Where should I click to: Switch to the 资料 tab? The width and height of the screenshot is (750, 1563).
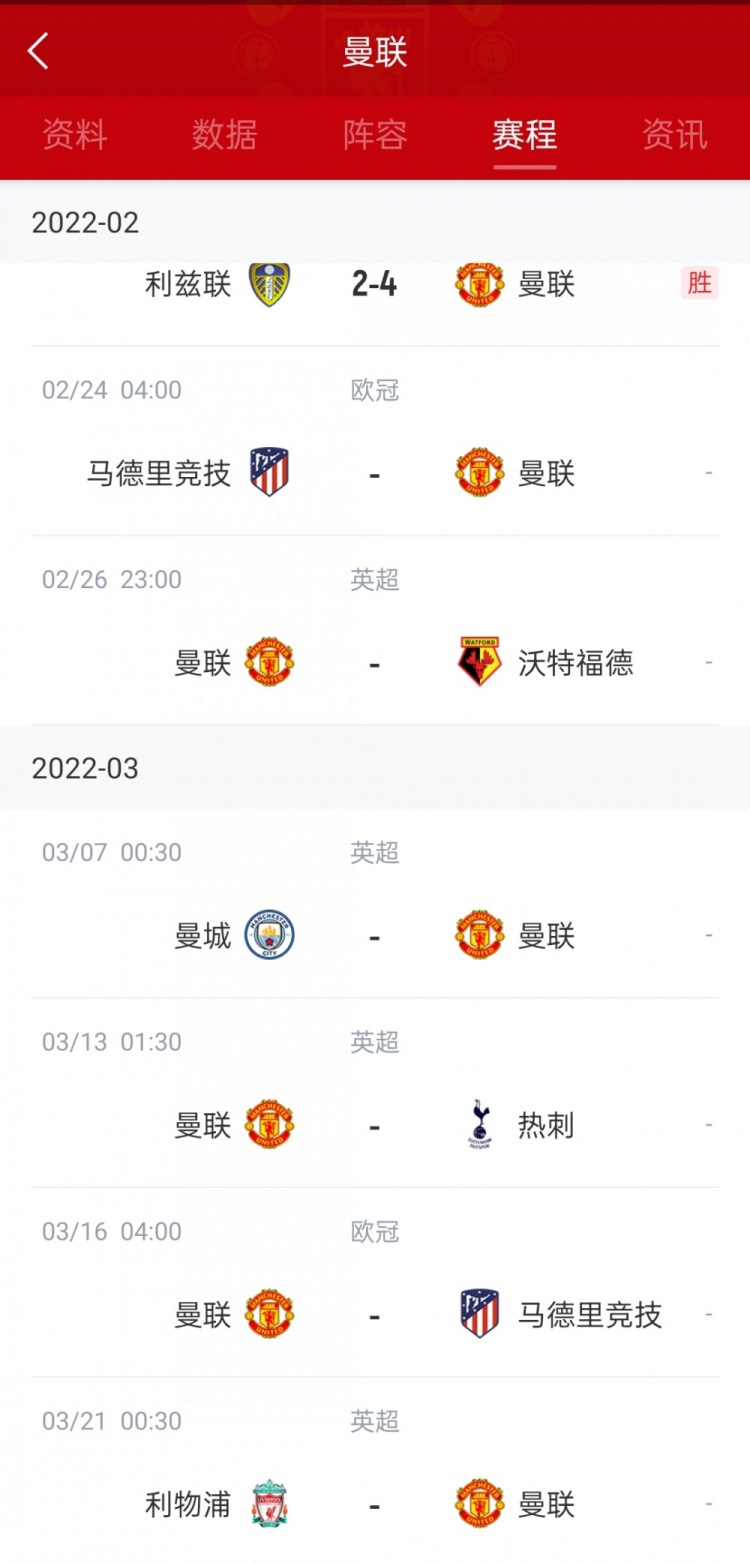pyautogui.click(x=75, y=134)
